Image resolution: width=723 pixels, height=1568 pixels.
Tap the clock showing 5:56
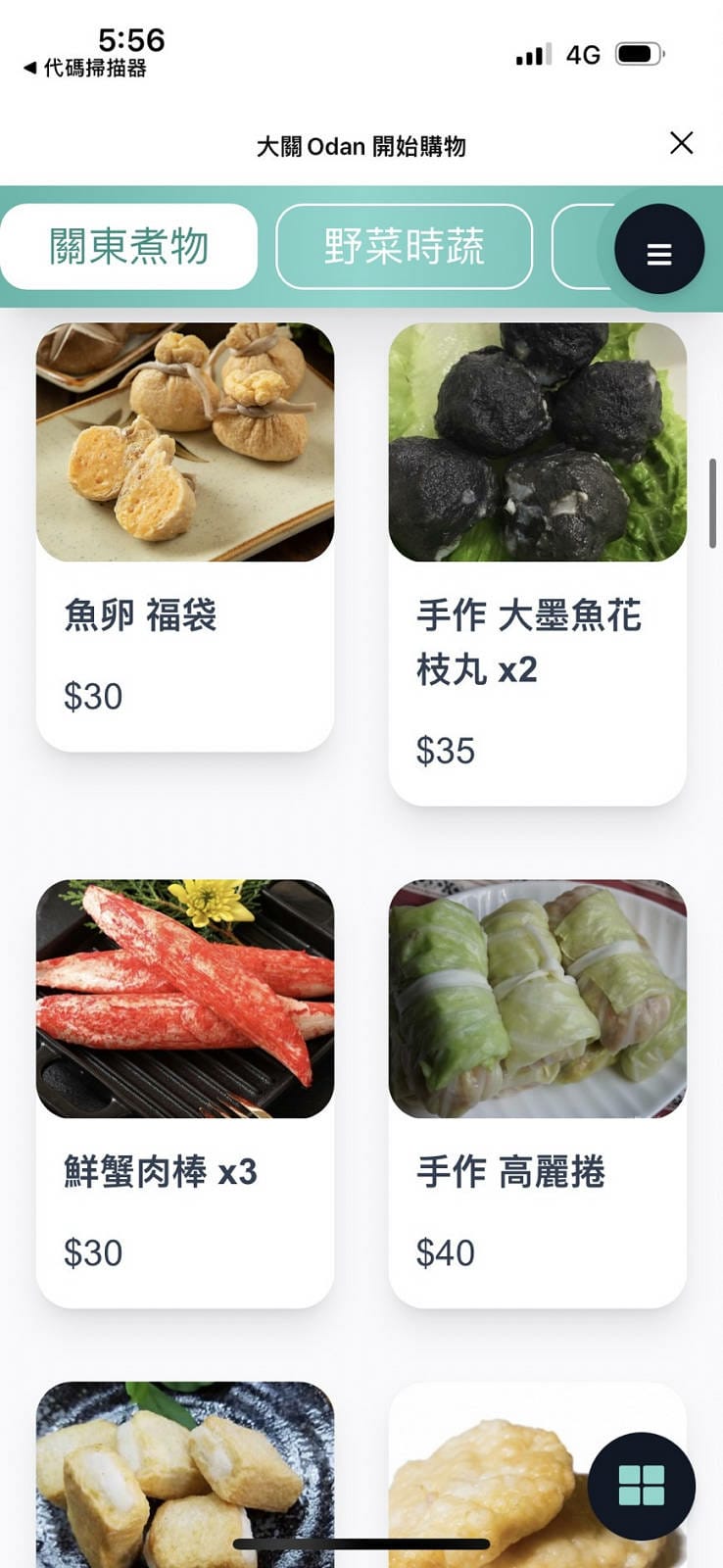(132, 41)
